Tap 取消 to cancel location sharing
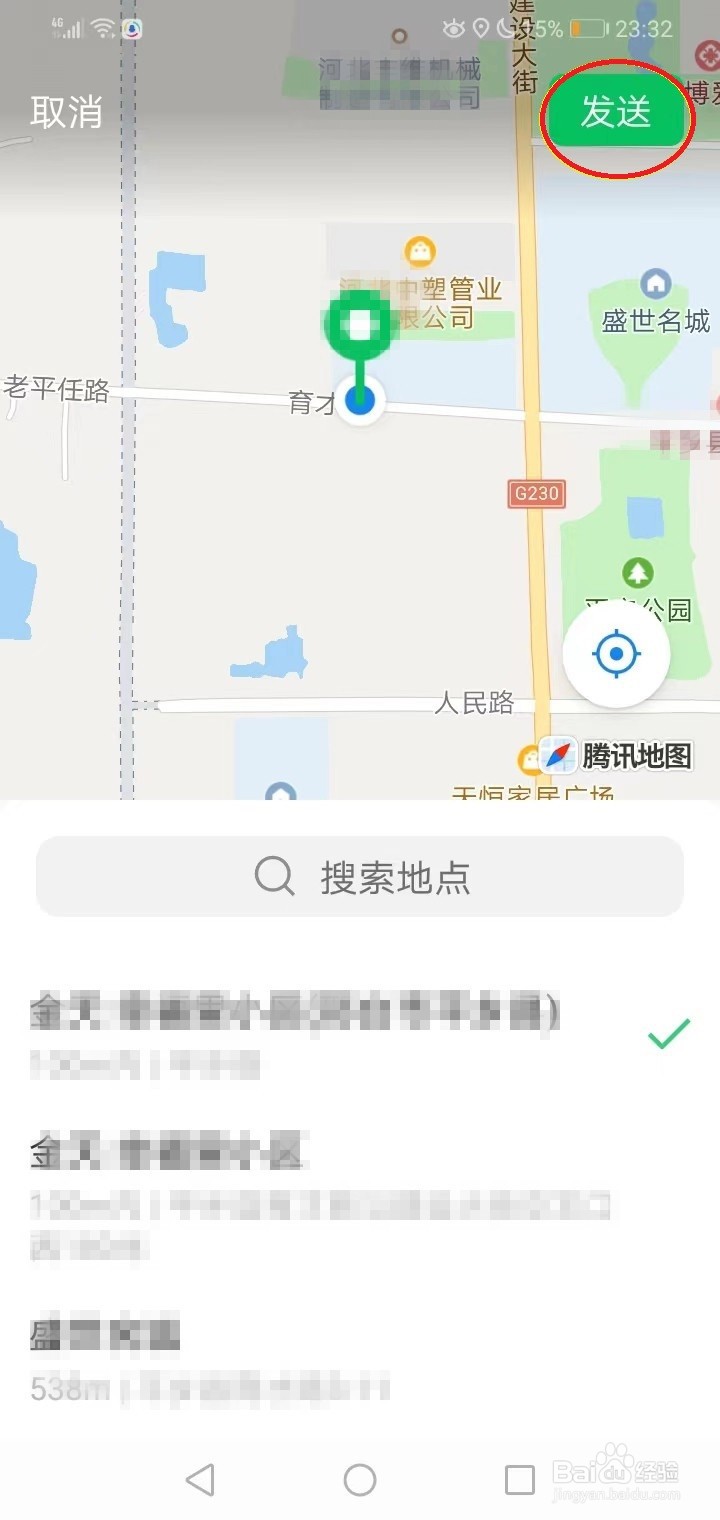This screenshot has height=1520, width=720. (68, 113)
